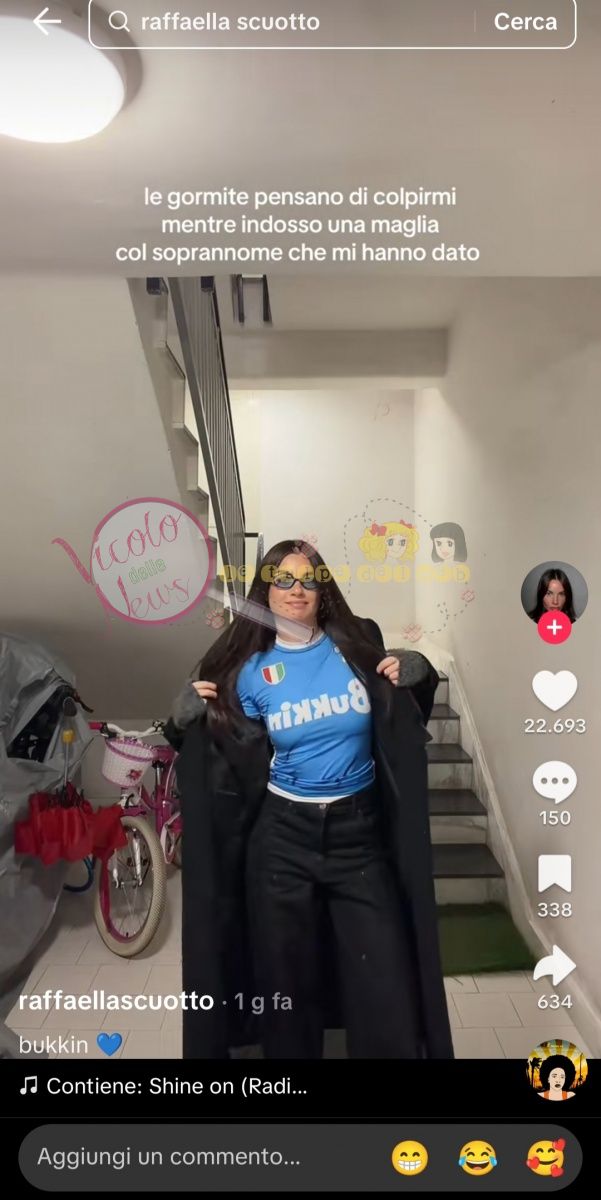Insert the grinning face emoji
Viewport: 601px width, 1200px height.
coord(410,1158)
